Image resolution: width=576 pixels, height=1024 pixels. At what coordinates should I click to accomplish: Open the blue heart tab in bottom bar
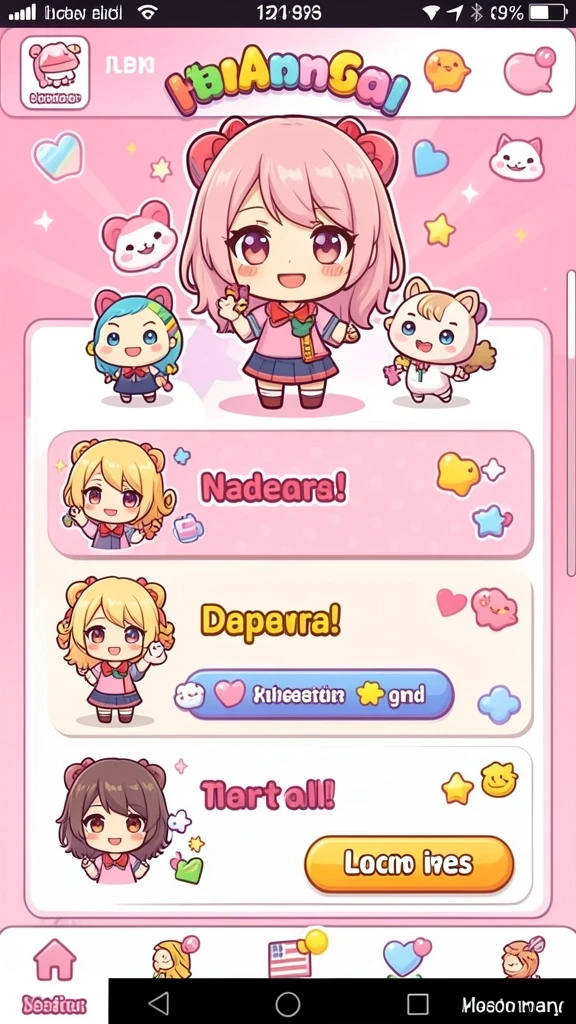click(x=406, y=957)
